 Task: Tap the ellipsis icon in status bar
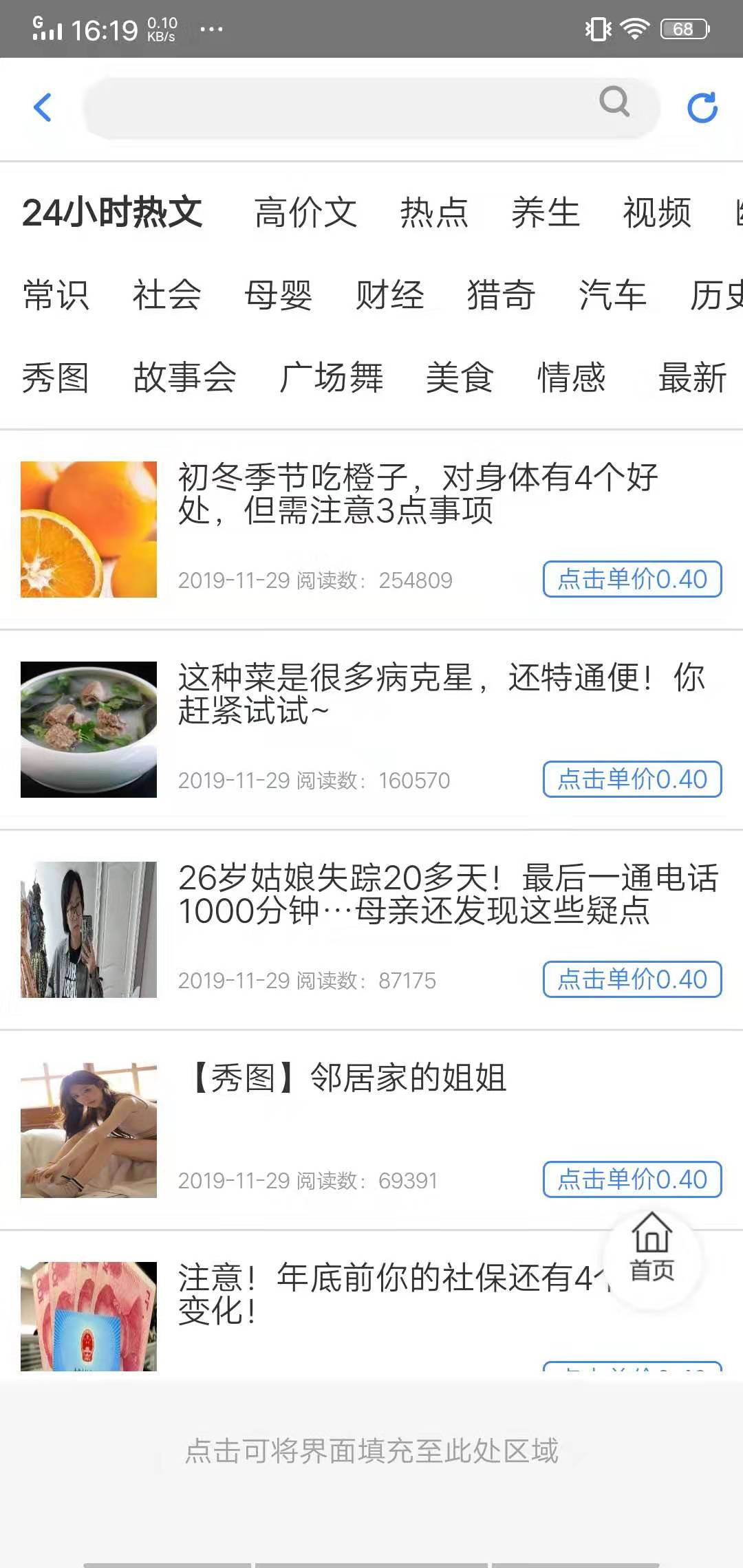pos(210,30)
